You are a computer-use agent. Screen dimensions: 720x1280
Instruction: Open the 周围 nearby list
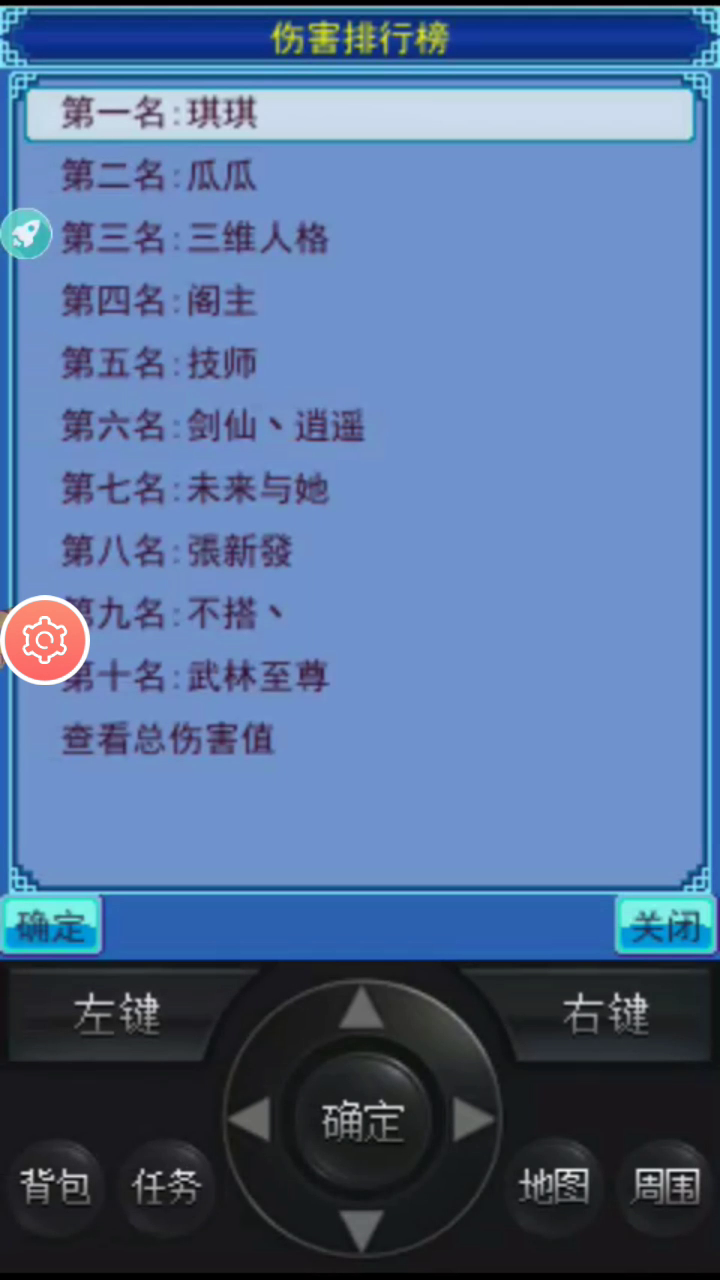[x=665, y=1187]
